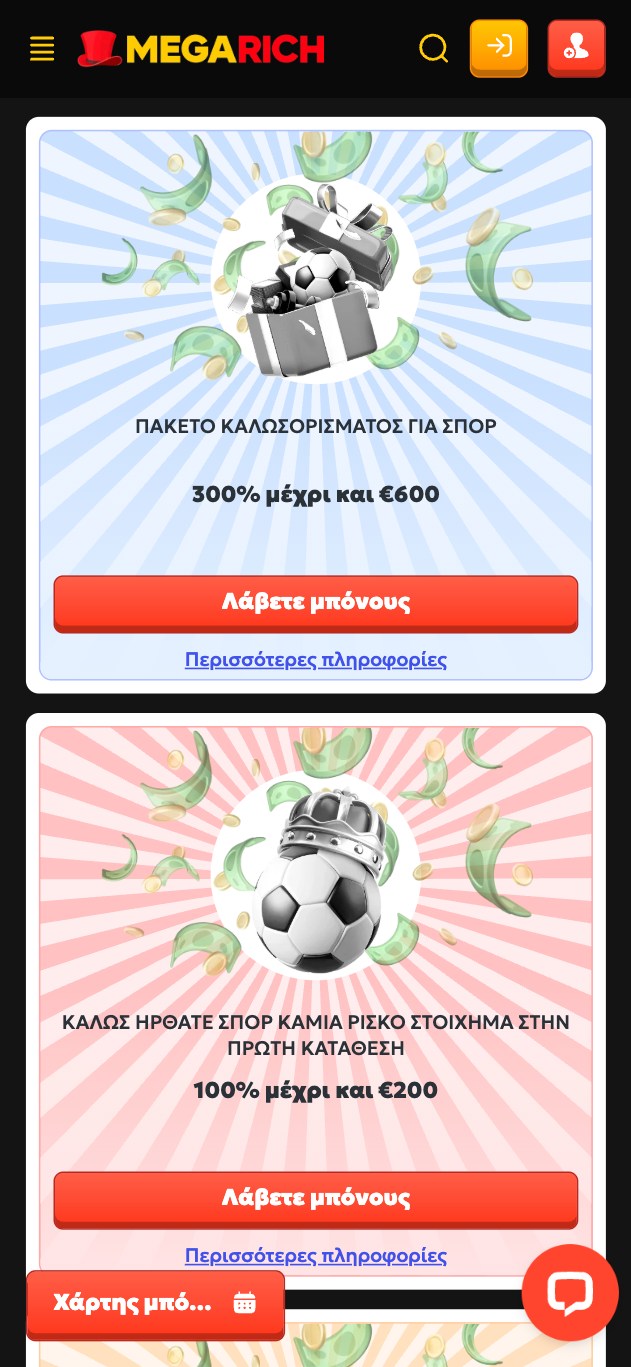
Task: Tap the red register account button
Action: 576,47
